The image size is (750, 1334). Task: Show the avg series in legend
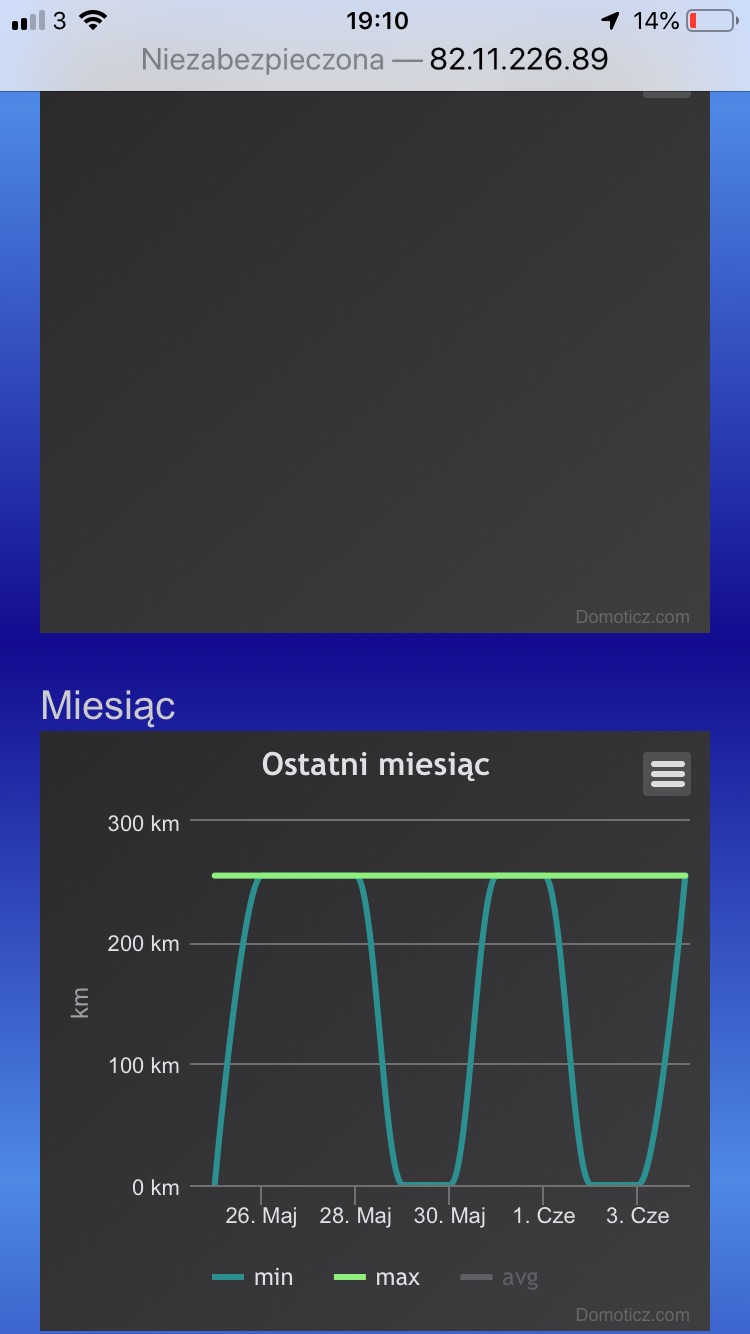(499, 1277)
